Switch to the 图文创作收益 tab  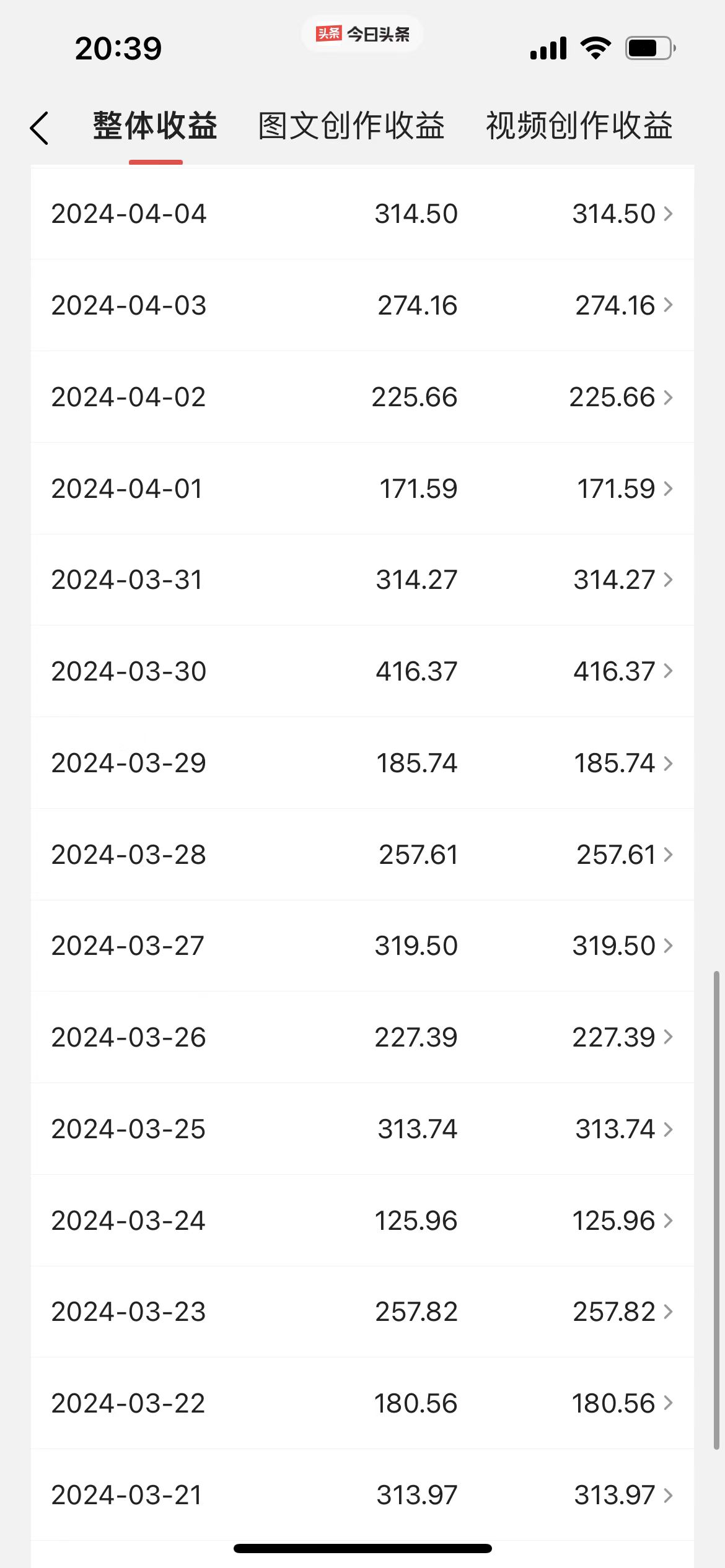point(351,126)
